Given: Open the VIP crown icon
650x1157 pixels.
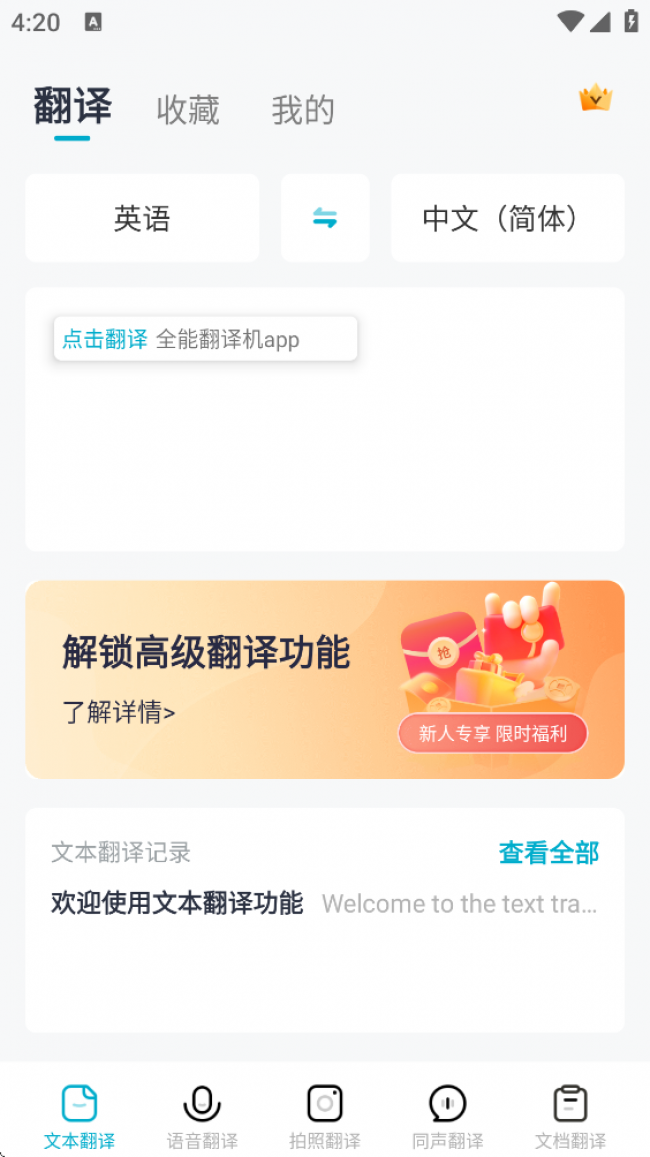Looking at the screenshot, I should pos(595,99).
